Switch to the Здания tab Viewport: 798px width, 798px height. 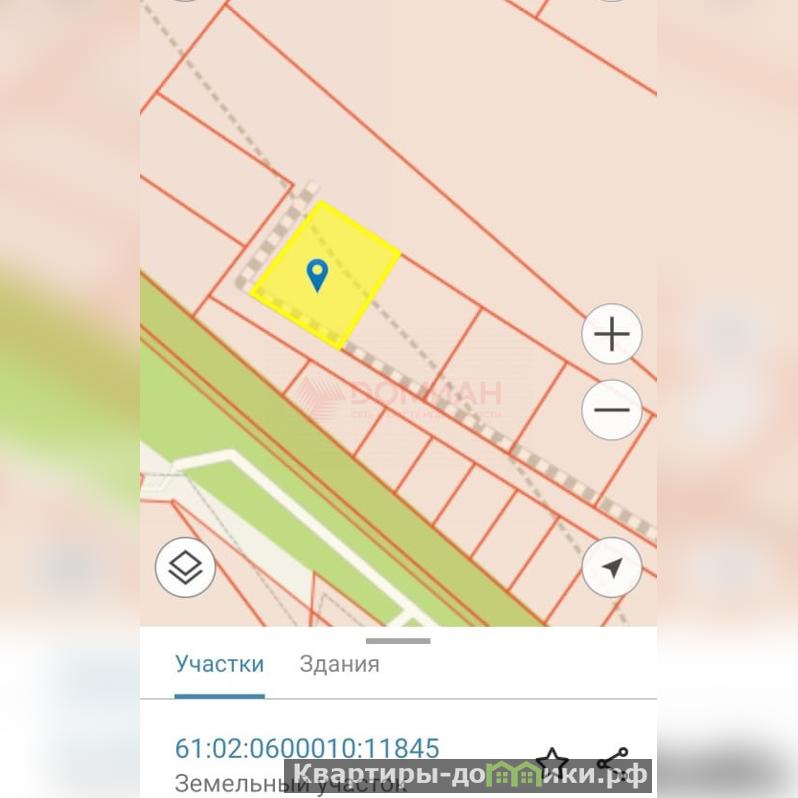tap(339, 664)
